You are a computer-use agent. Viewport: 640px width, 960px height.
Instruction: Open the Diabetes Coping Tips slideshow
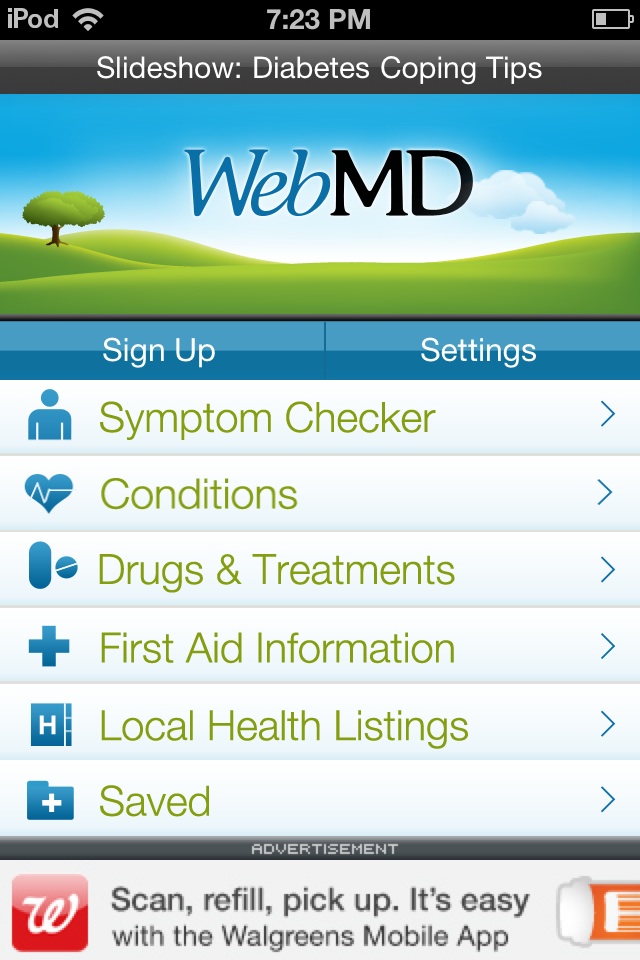point(319,68)
